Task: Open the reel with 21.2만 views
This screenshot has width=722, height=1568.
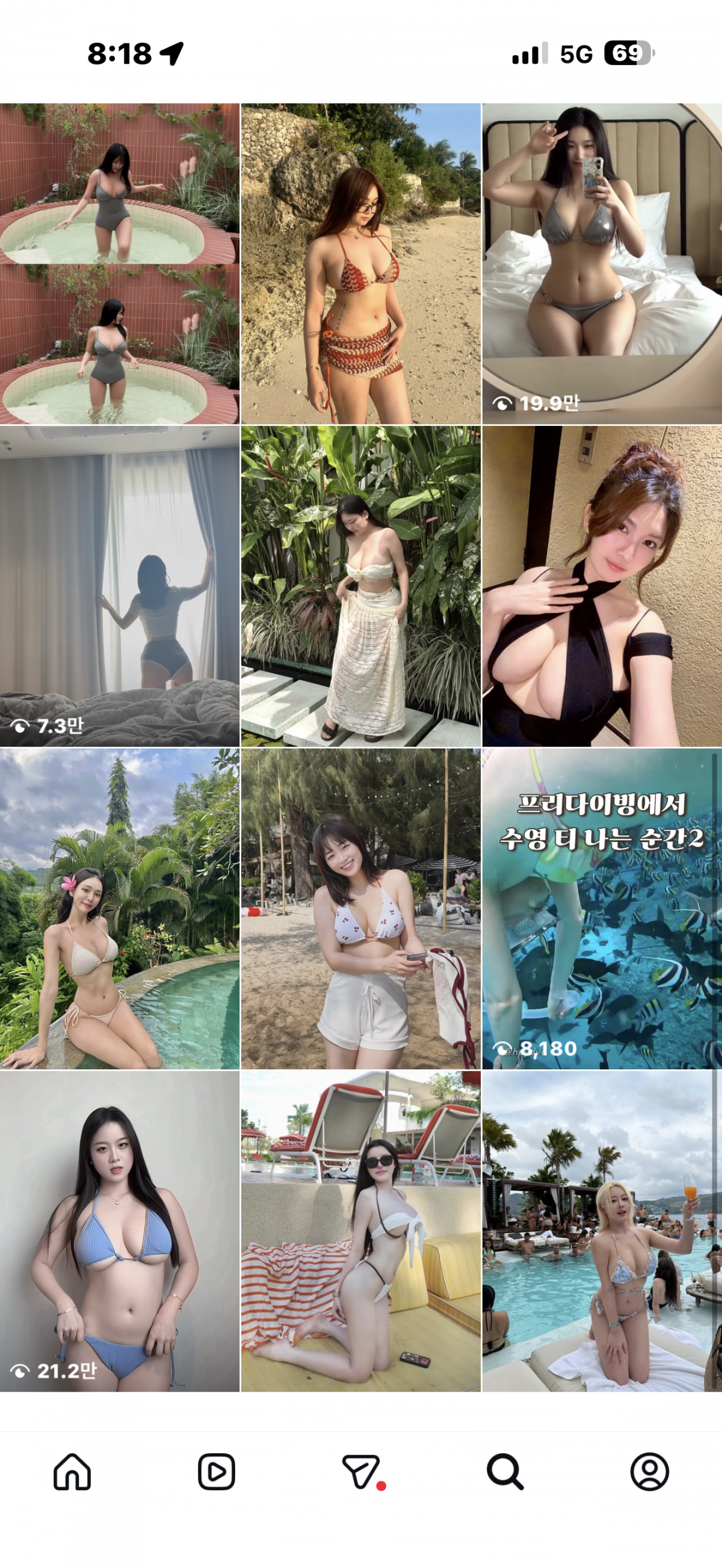Action: [119, 1231]
